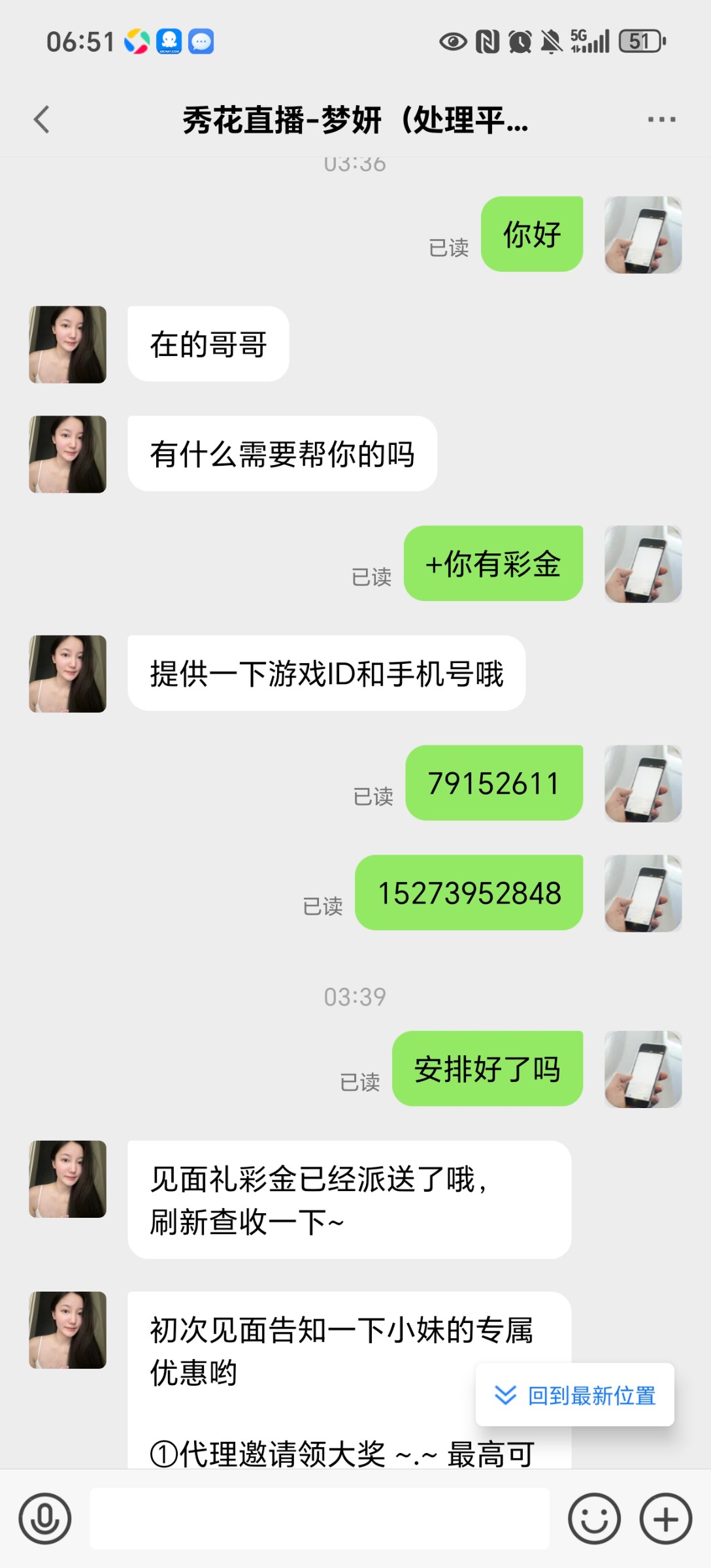Tap the voice message microphone icon

click(x=45, y=1518)
